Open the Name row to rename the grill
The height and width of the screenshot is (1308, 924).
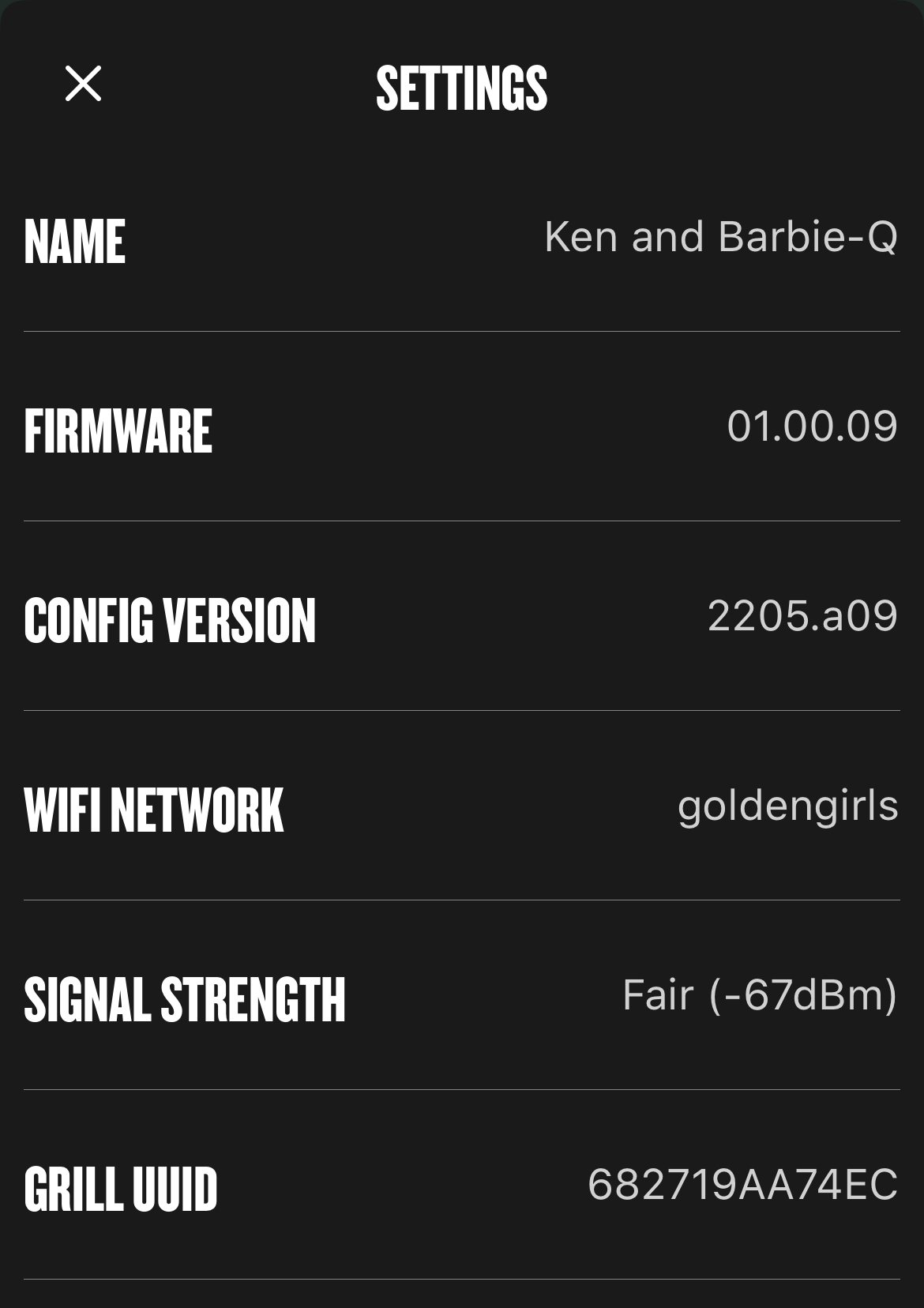pyautogui.click(x=461, y=239)
